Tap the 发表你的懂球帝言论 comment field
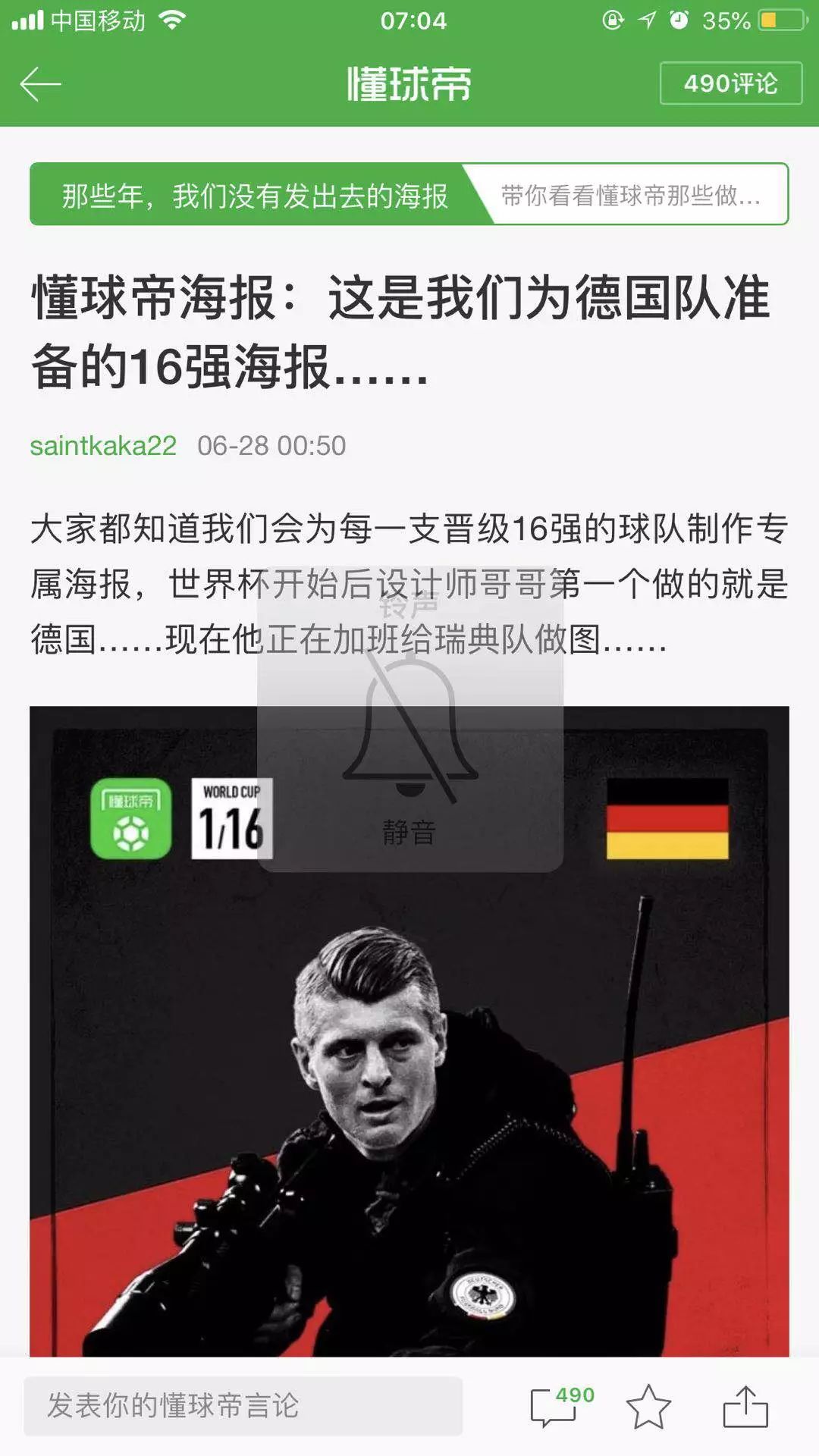The width and height of the screenshot is (819, 1456). tap(243, 1406)
